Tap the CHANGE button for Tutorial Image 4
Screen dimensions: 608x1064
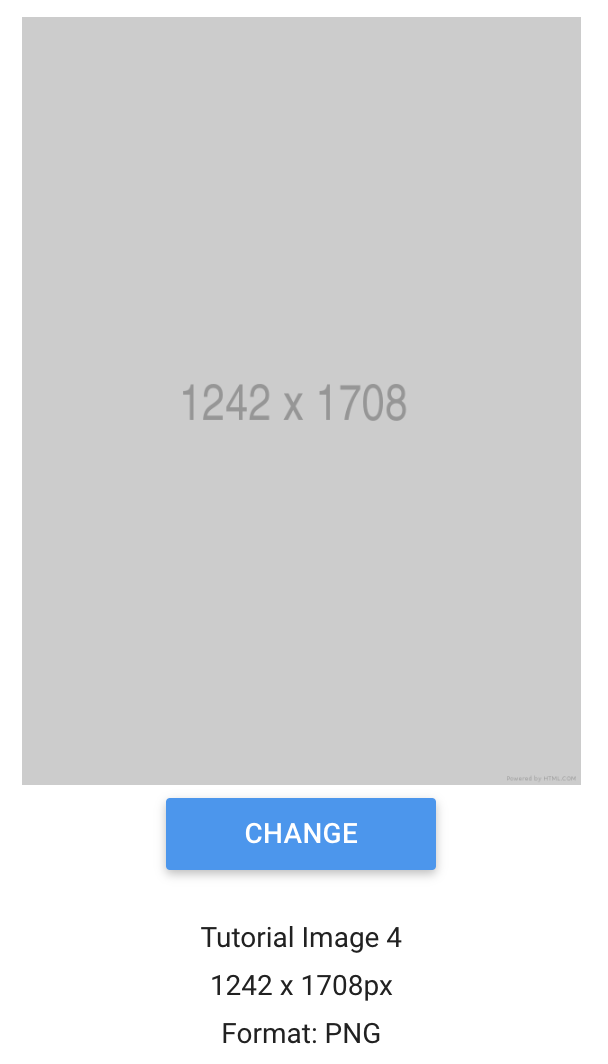coord(301,833)
